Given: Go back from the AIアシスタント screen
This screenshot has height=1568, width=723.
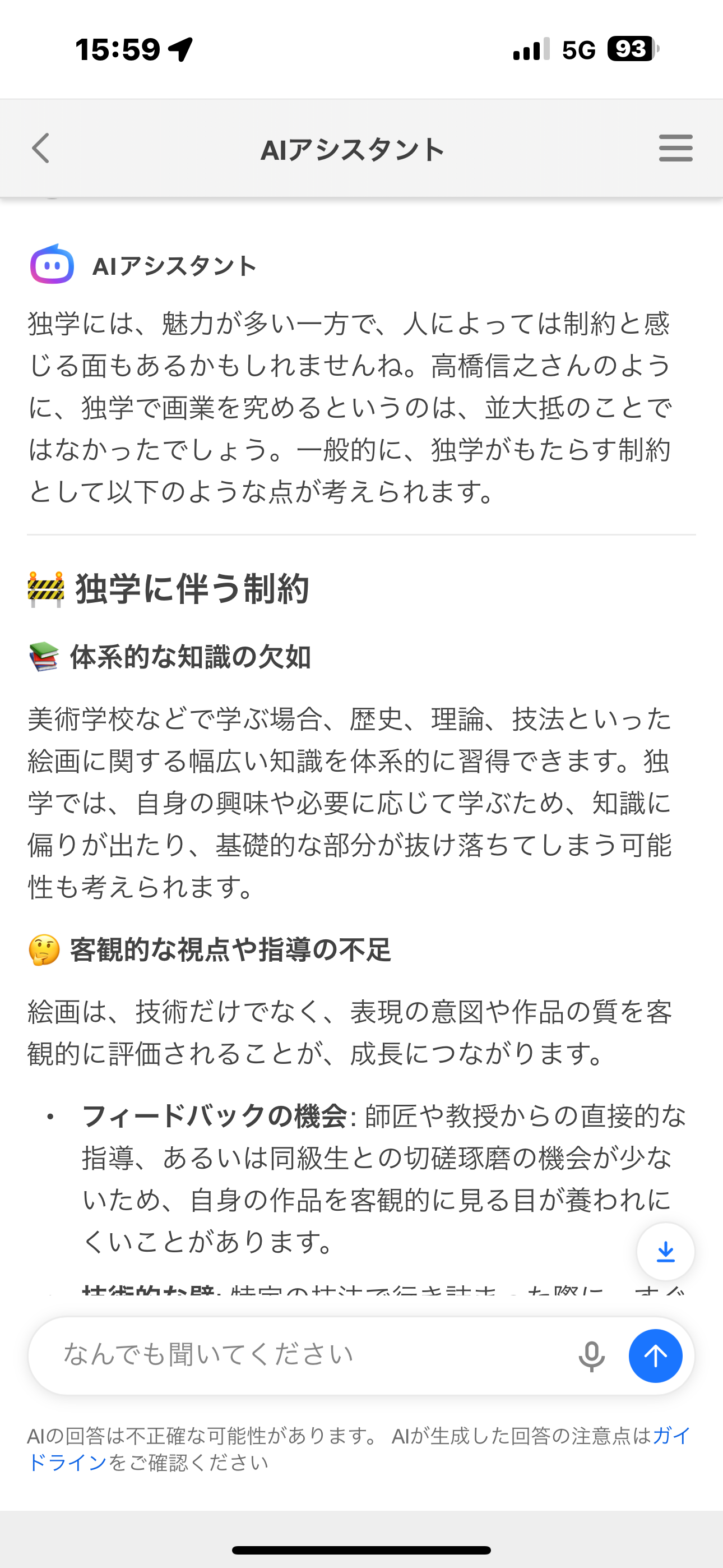Looking at the screenshot, I should point(41,149).
